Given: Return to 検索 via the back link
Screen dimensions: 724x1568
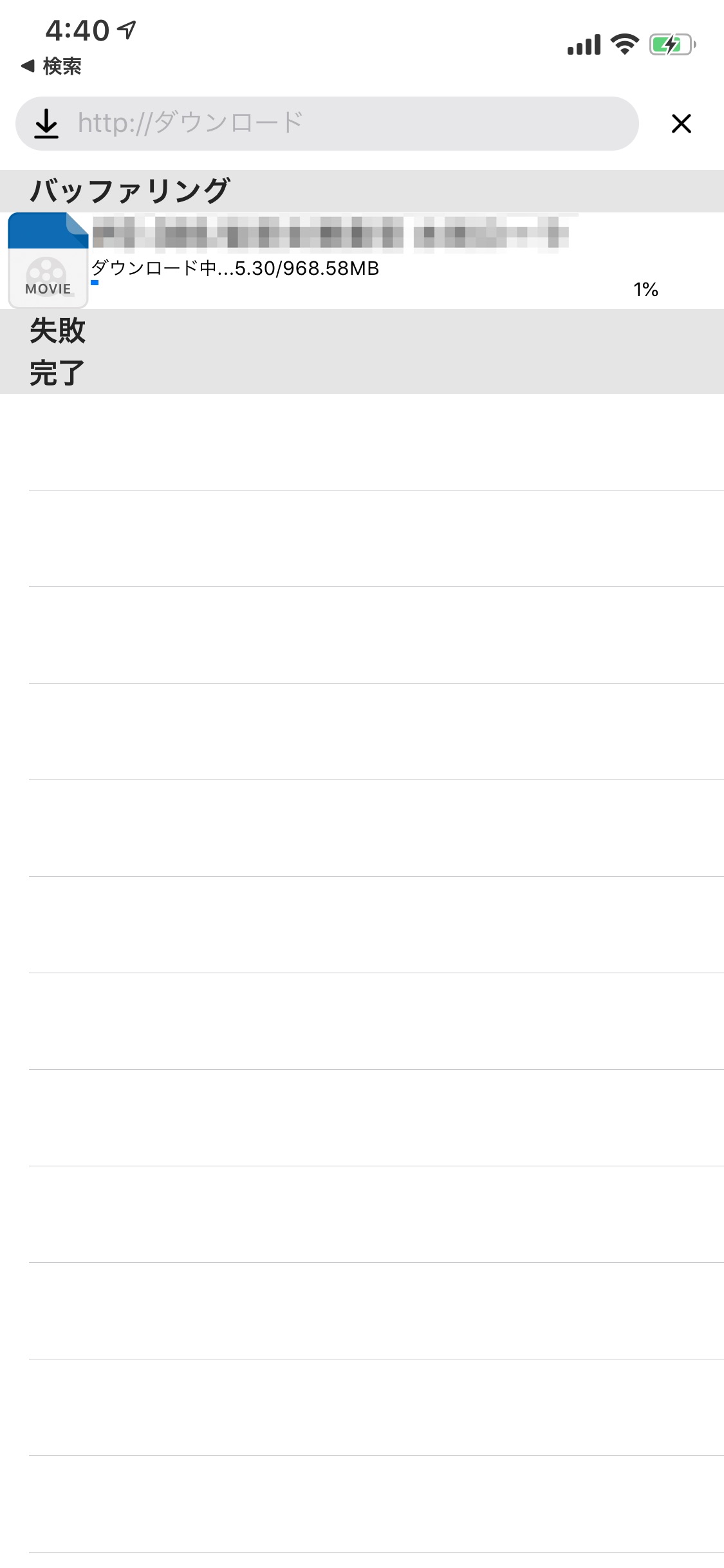Looking at the screenshot, I should point(51,66).
